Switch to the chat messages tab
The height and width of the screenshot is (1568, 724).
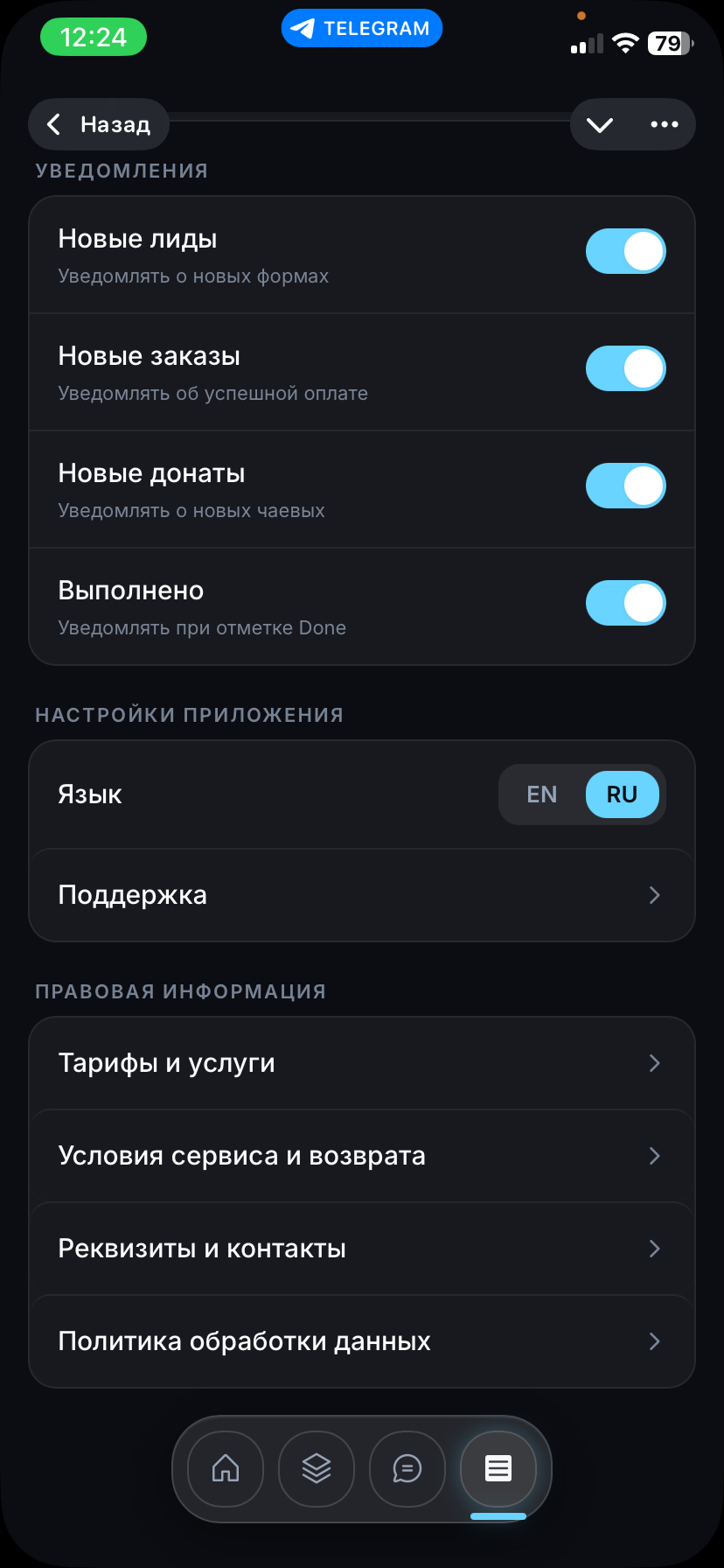[x=407, y=1469]
